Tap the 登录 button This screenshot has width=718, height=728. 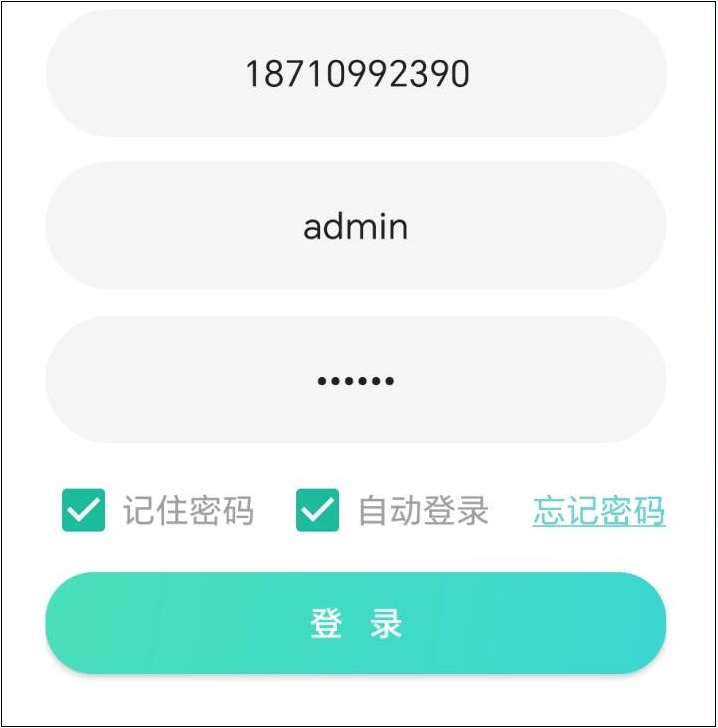click(x=356, y=624)
